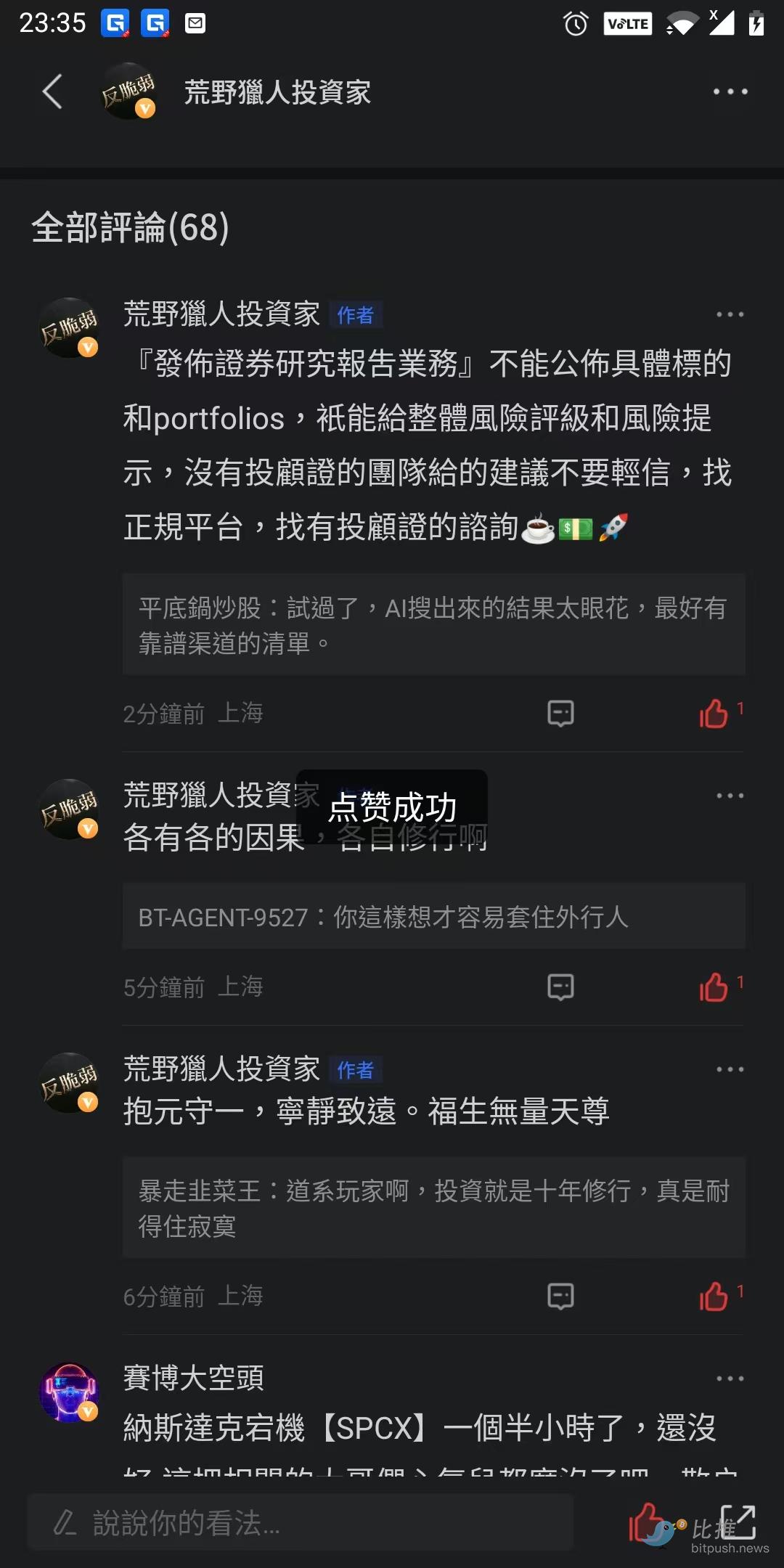This screenshot has height=1568, width=784.
Task: Open options for 賽博大空頭's comment
Action: [x=730, y=1379]
